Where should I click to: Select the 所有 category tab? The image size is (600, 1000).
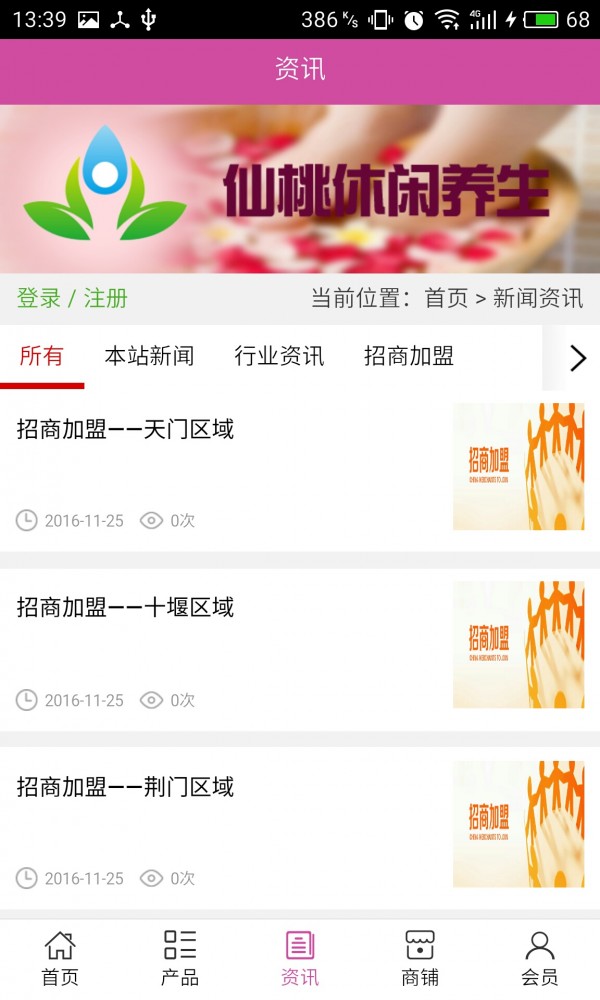[x=42, y=356]
